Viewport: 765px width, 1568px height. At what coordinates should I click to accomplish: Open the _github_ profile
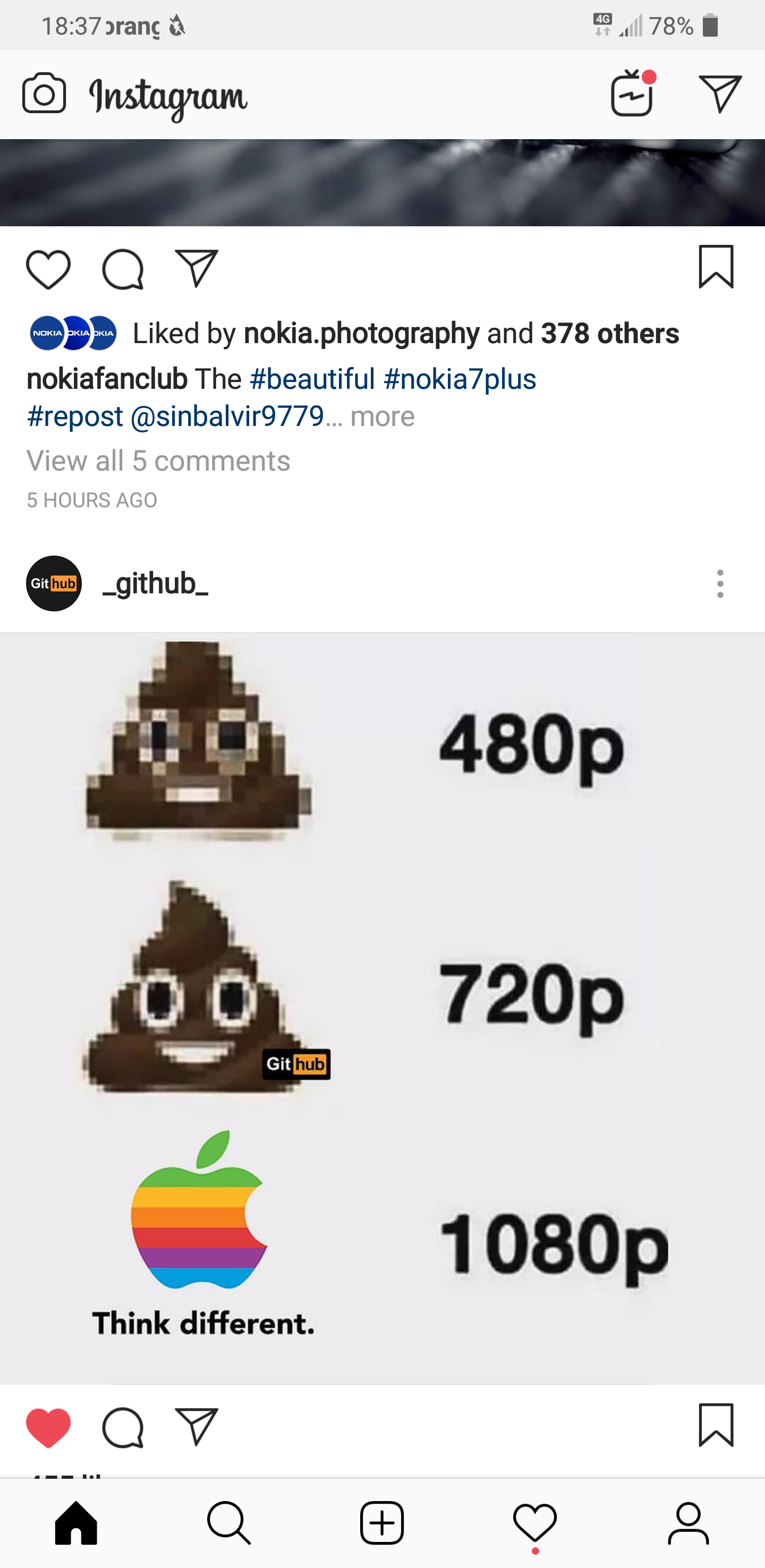(155, 583)
